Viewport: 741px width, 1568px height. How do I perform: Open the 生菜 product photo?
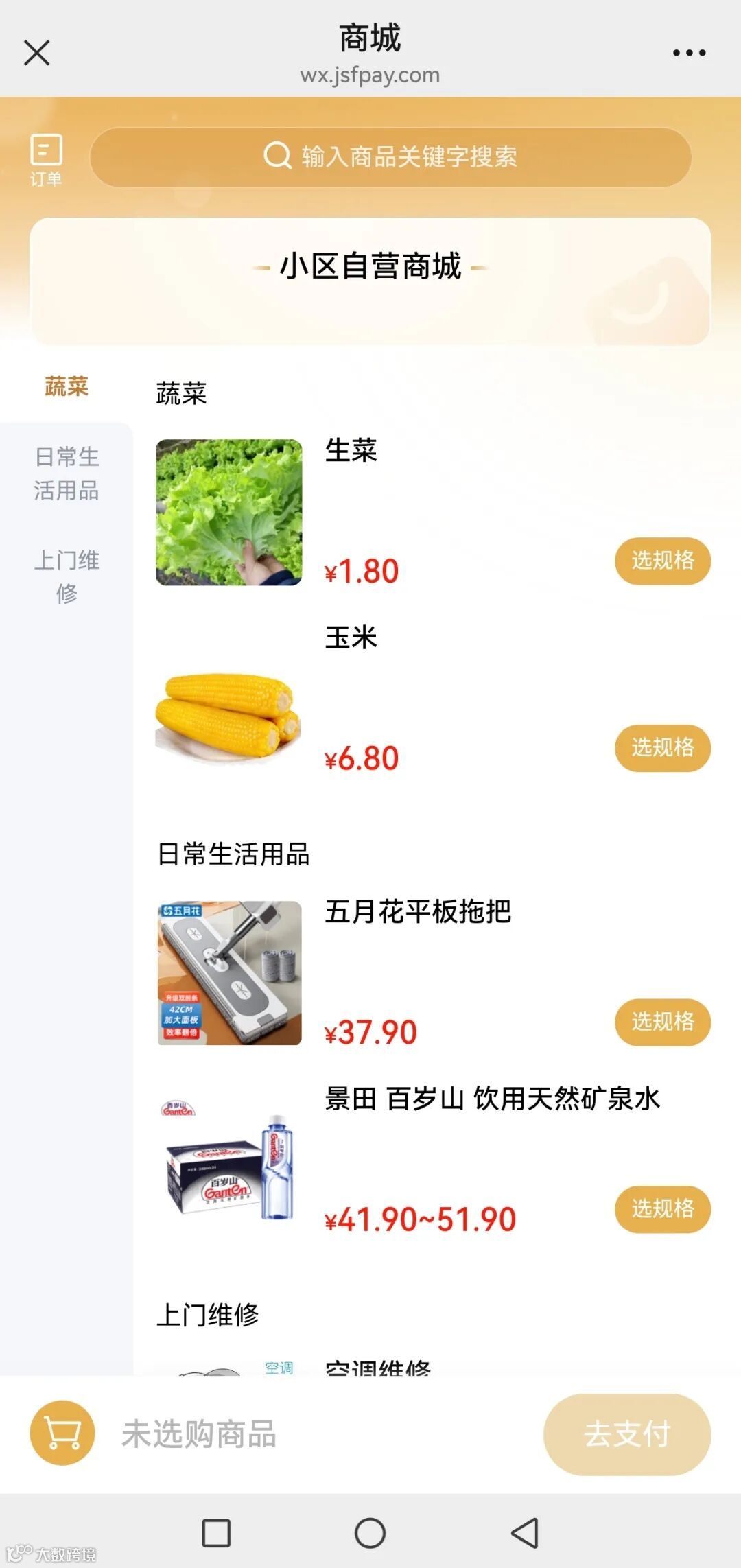[229, 513]
